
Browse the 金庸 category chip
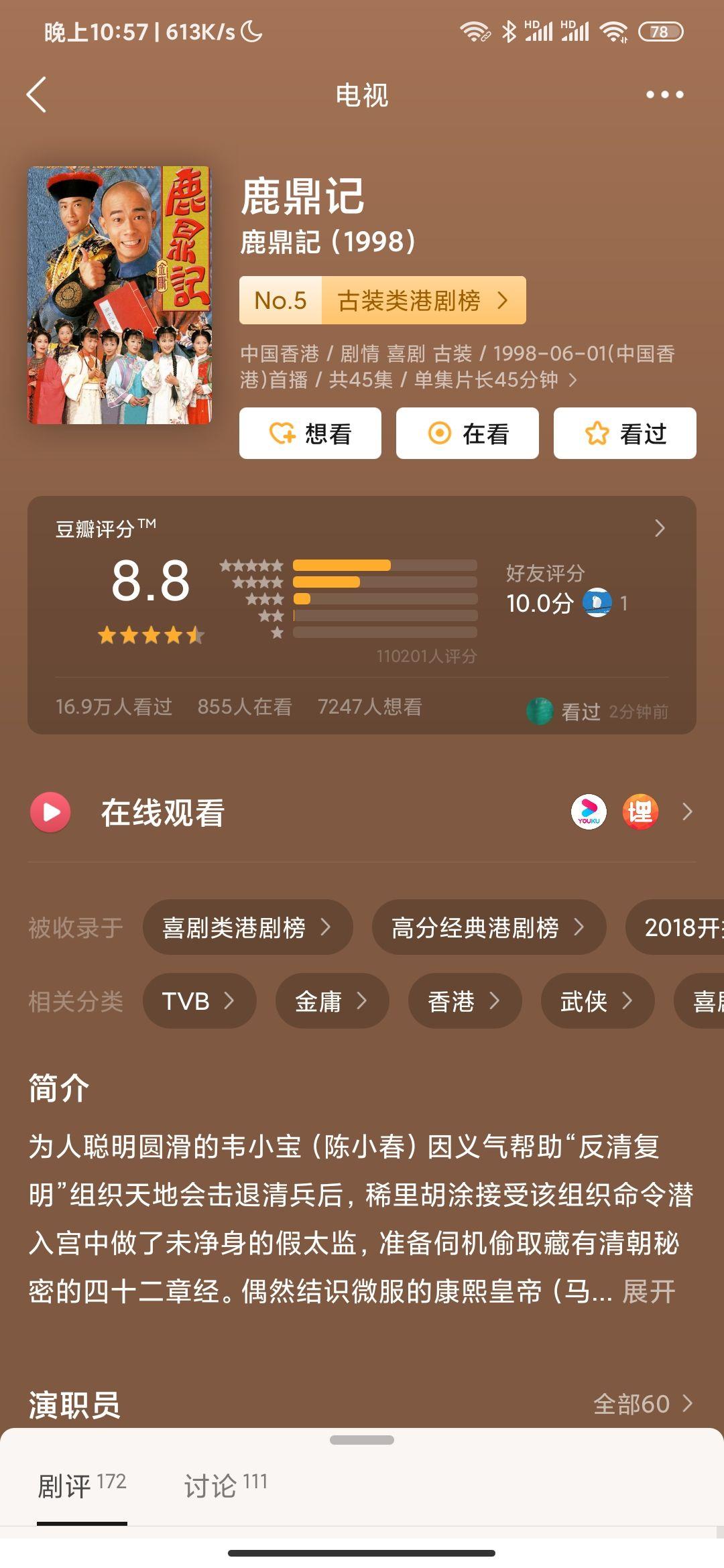332,1001
